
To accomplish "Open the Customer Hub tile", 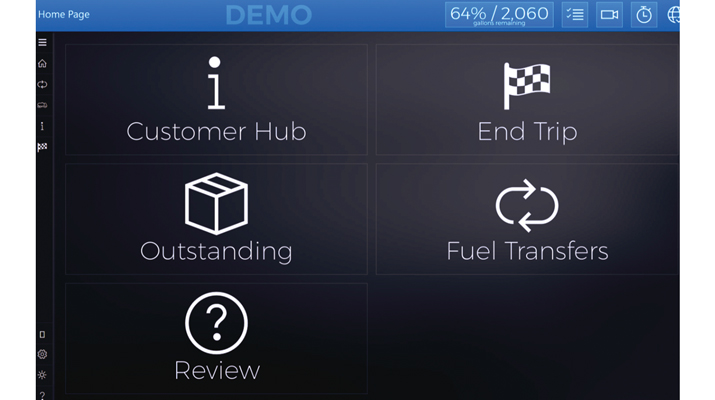I will click(x=216, y=99).
